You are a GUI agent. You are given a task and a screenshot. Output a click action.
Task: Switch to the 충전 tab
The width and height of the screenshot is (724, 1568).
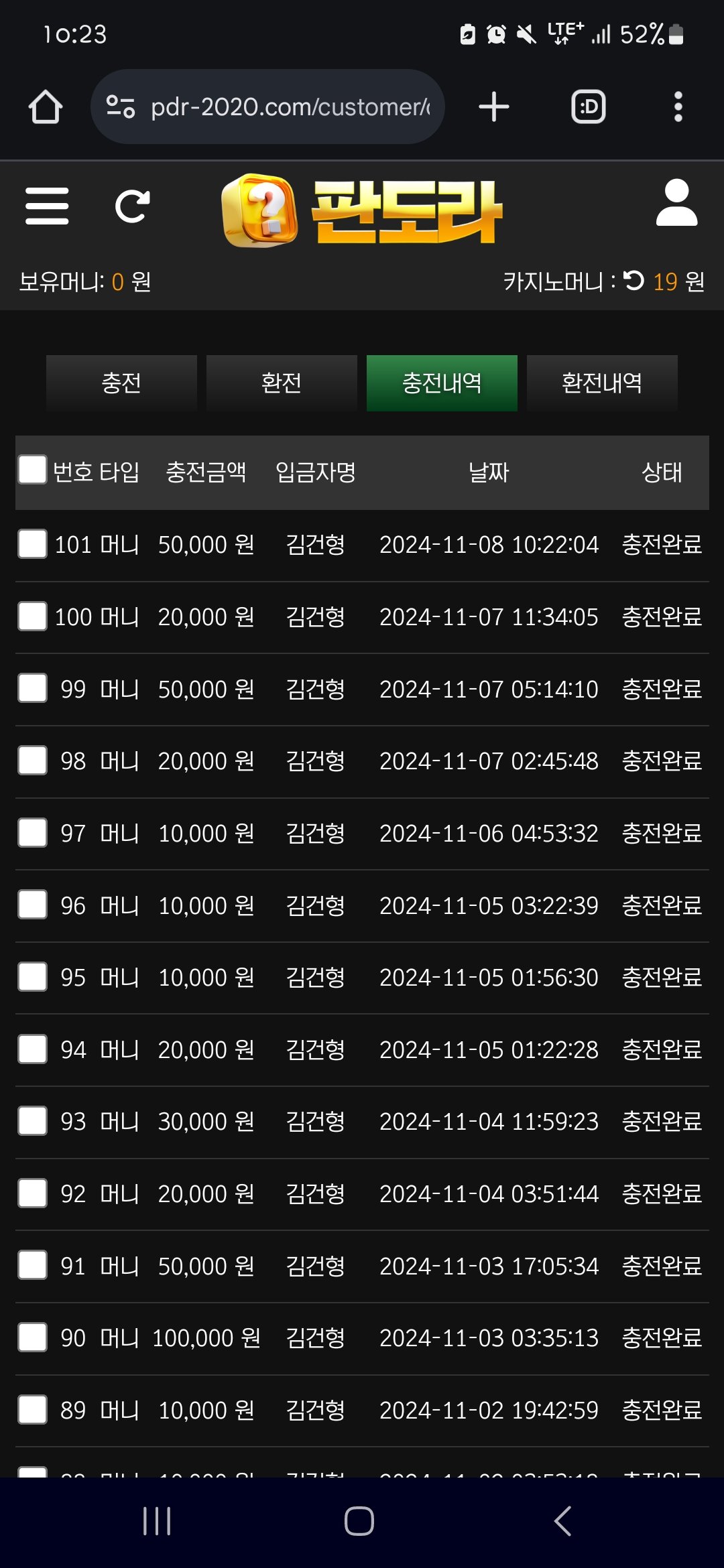[x=121, y=383]
